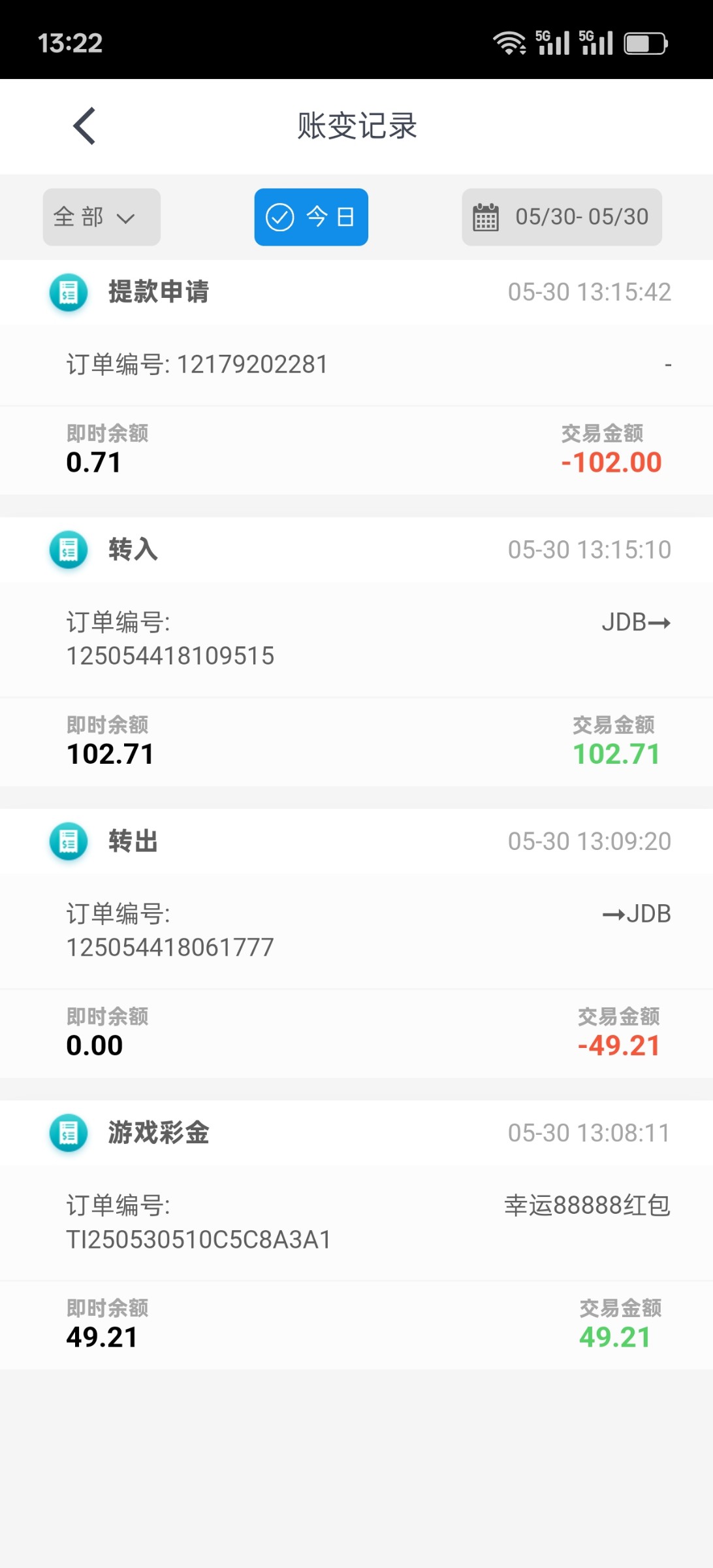Go back from 账变记录 page
Viewport: 713px width, 1568px height.
(x=85, y=125)
